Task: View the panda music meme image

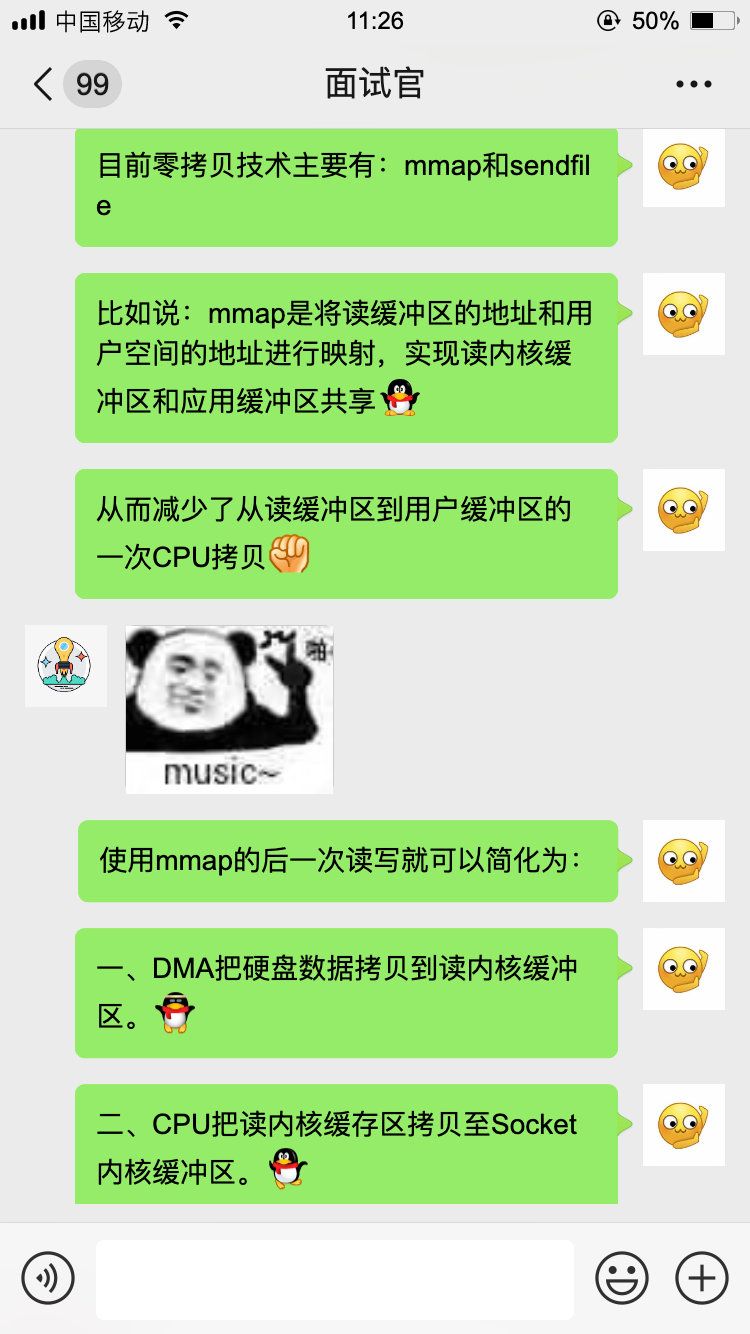Action: (229, 709)
